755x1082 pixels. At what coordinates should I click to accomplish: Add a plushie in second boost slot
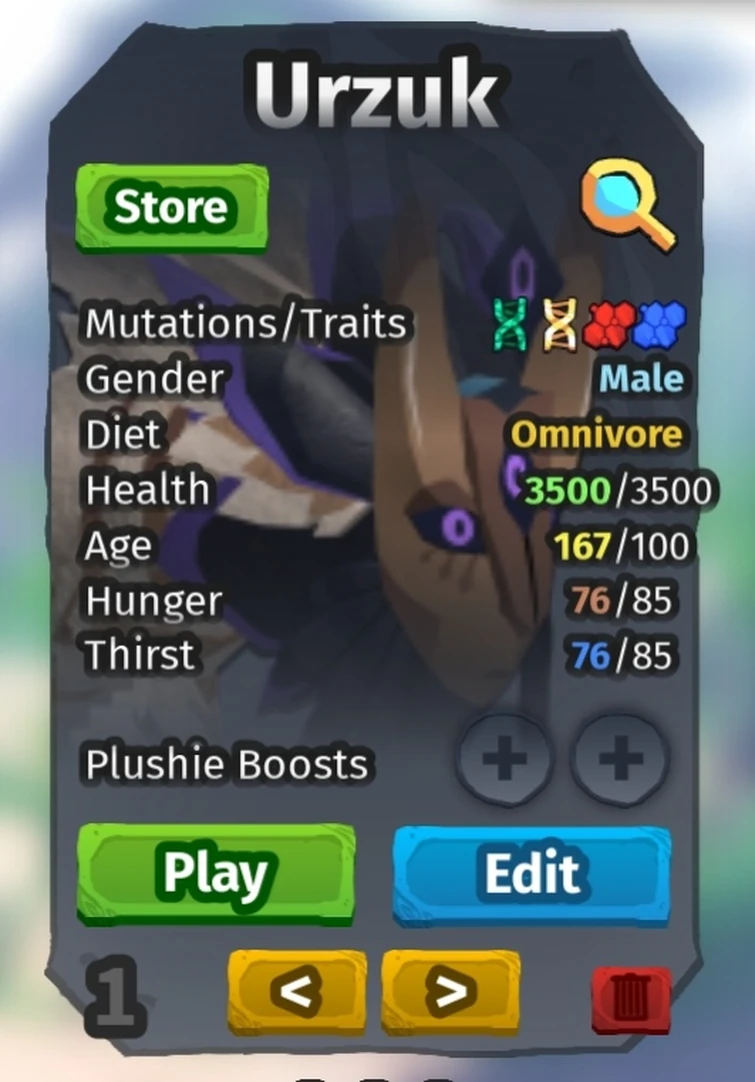click(x=621, y=759)
